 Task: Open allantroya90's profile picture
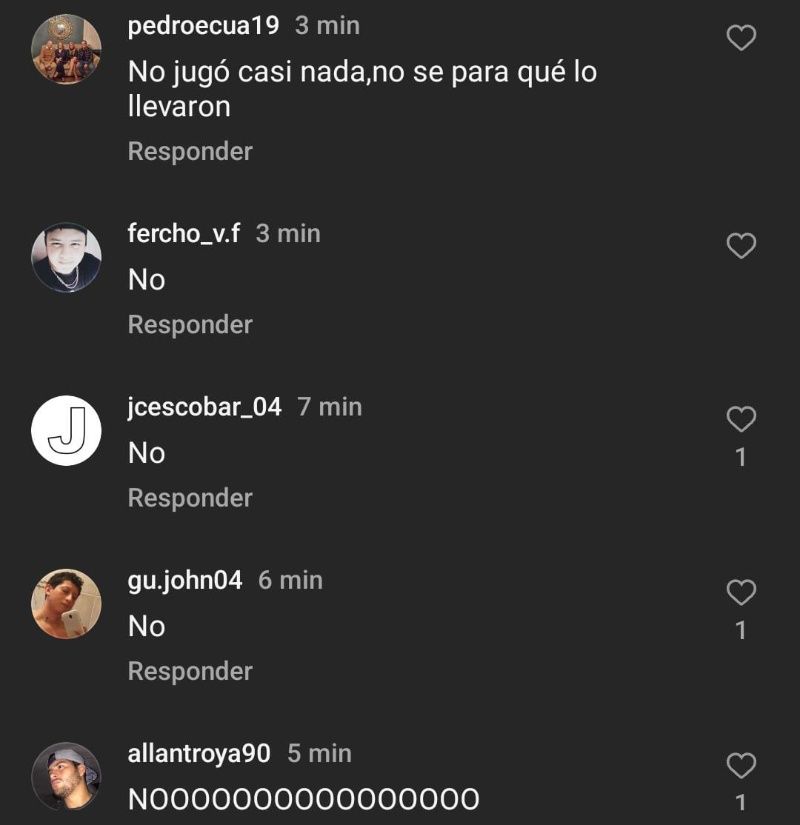(67, 777)
